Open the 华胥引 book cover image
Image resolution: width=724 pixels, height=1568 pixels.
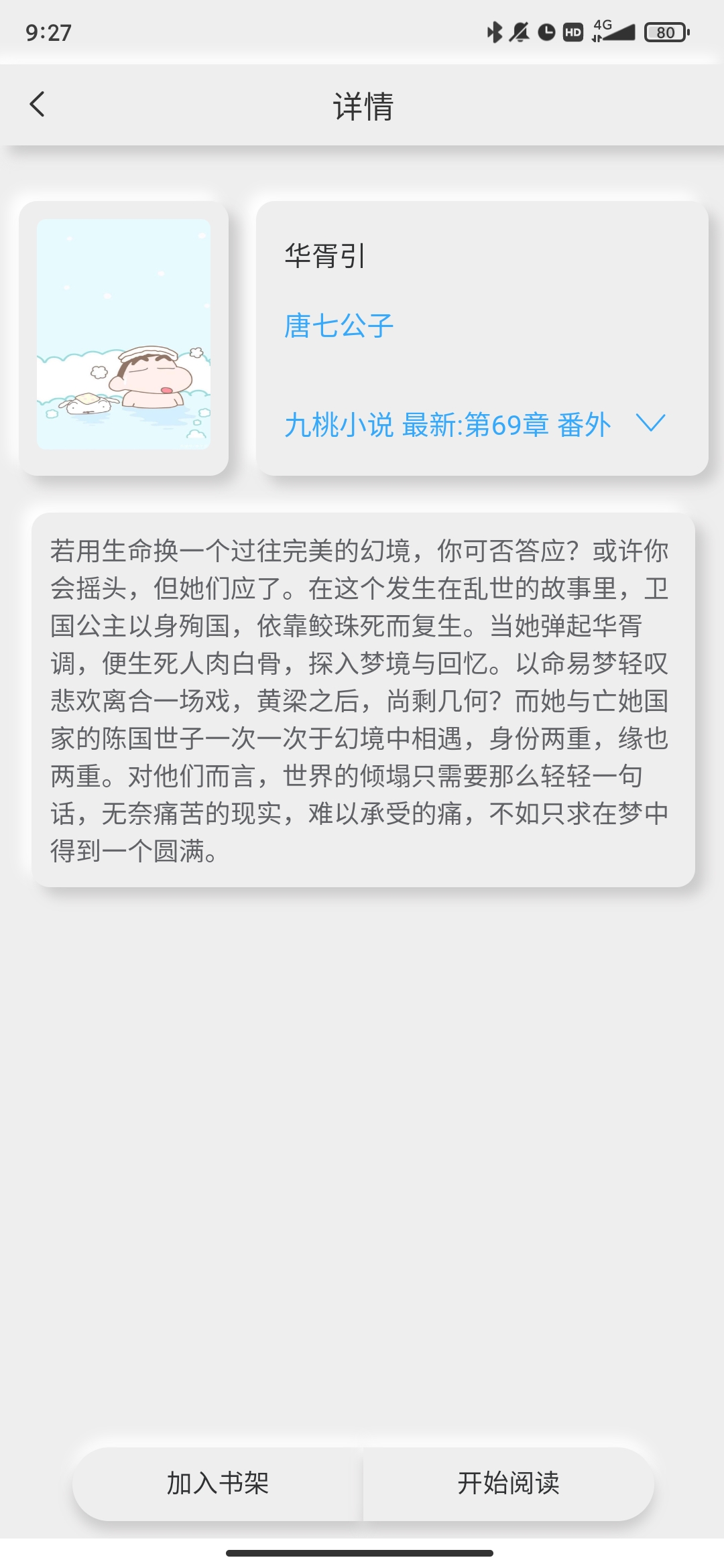point(123,334)
